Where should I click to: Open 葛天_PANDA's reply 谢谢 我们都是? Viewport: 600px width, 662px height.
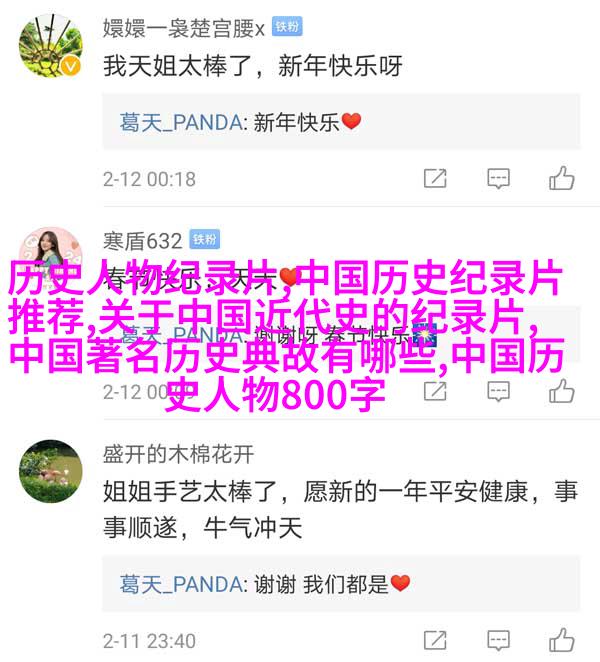pyautogui.click(x=264, y=583)
